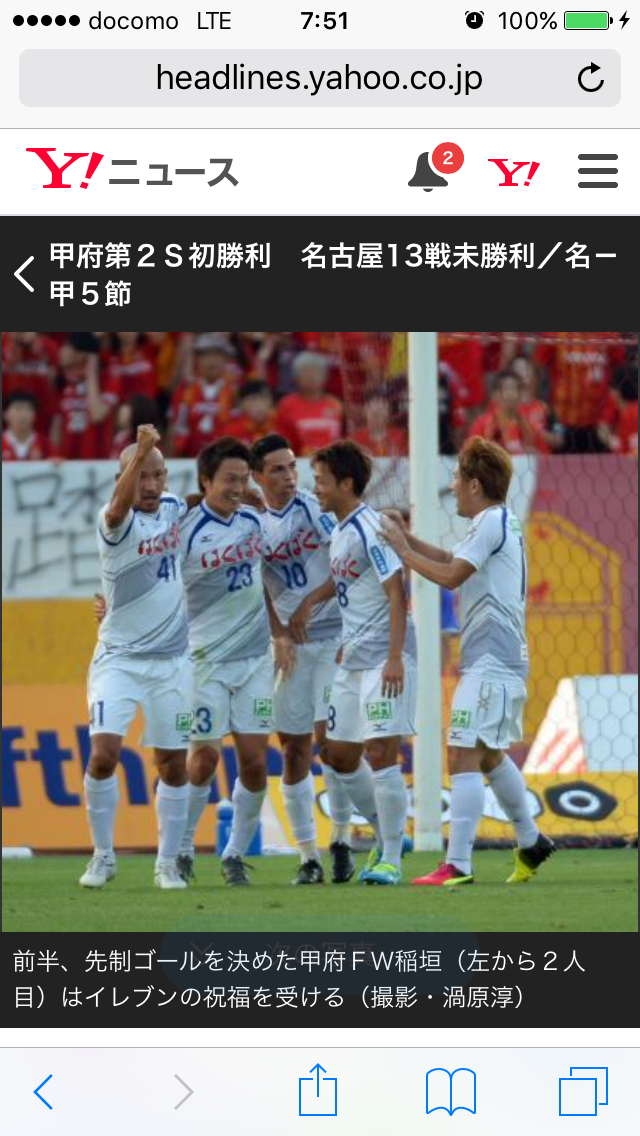Image resolution: width=640 pixels, height=1136 pixels.
Task: Open the soccer match photo
Action: pyautogui.click(x=320, y=630)
